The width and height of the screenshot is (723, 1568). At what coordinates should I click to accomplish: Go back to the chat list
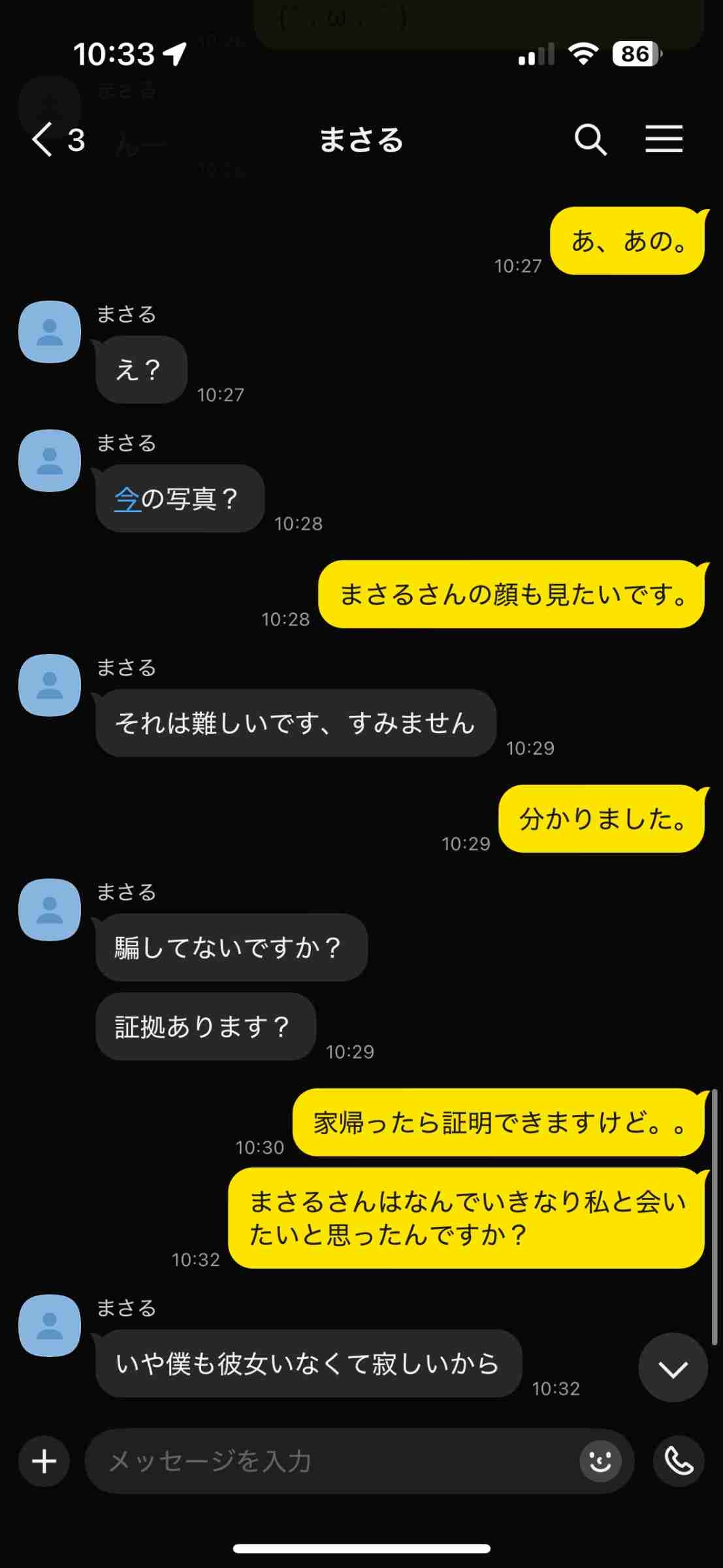click(x=57, y=140)
